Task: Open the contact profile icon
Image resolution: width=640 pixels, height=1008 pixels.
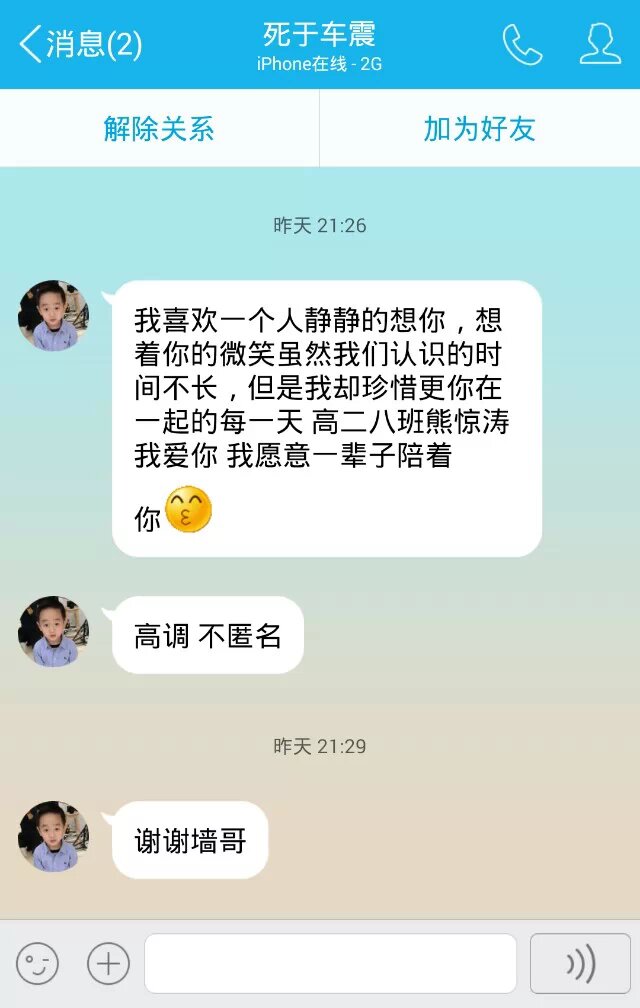Action: tap(600, 45)
